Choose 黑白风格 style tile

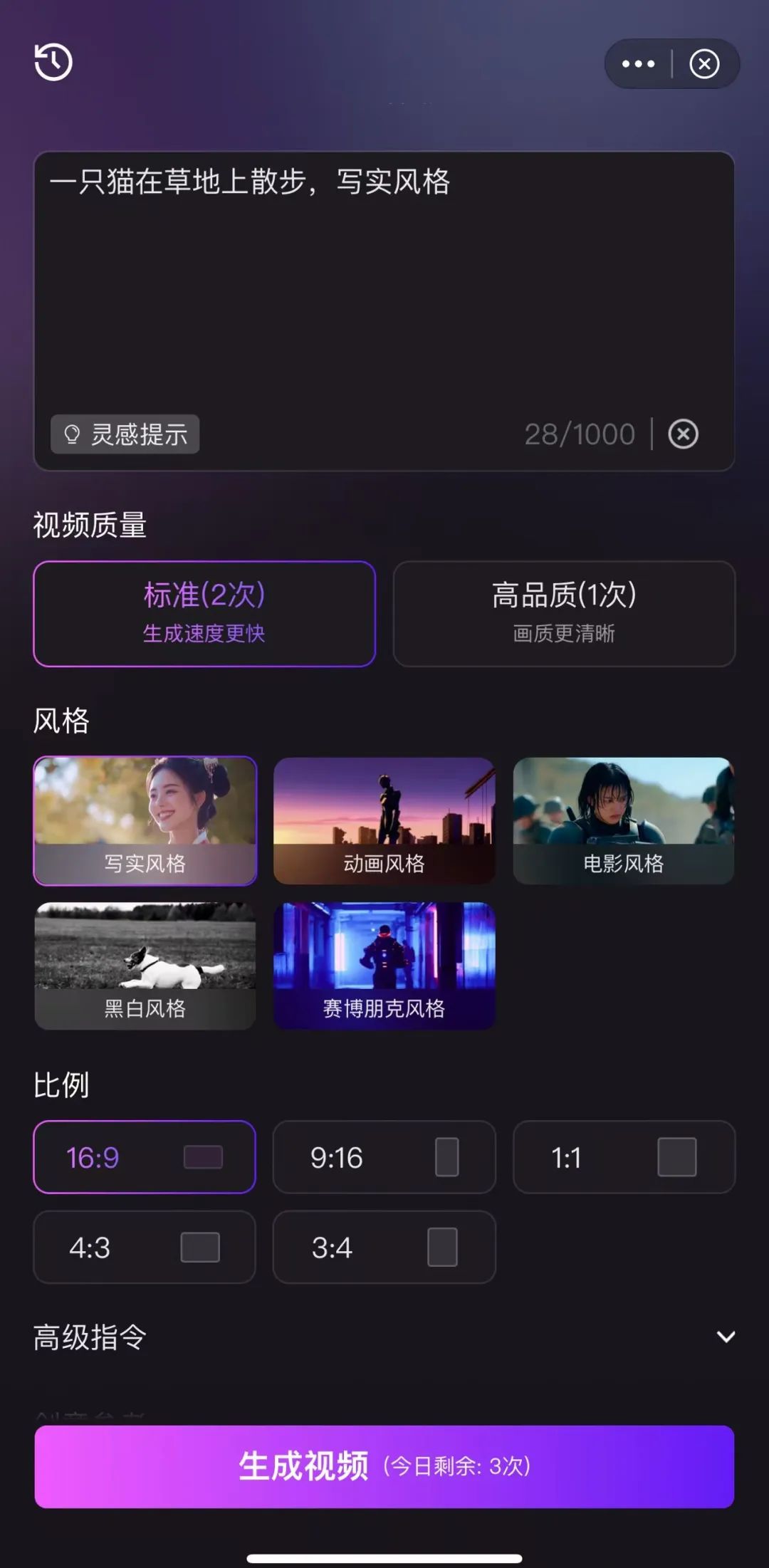click(x=145, y=966)
